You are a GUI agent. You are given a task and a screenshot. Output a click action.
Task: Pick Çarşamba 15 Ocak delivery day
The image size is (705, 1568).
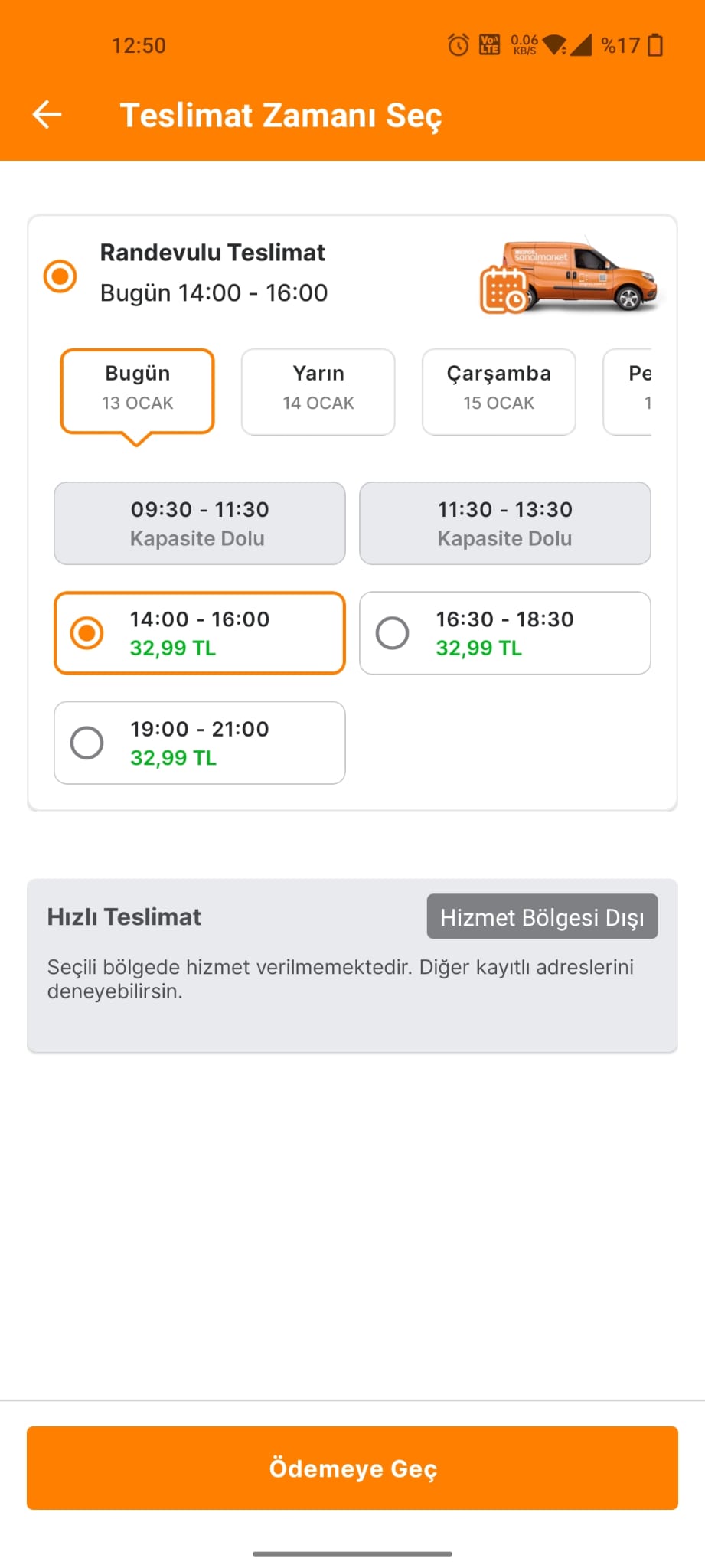pos(499,392)
